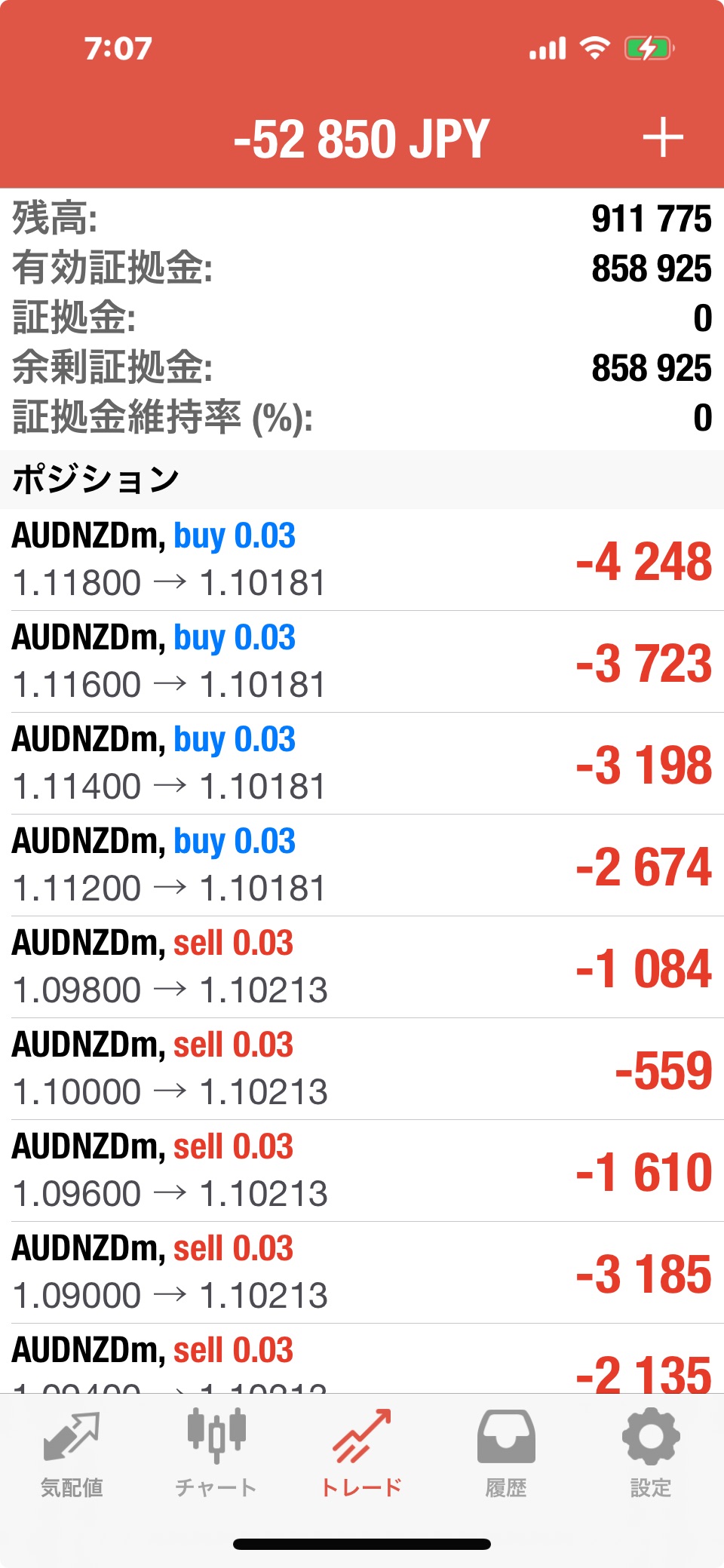
Task: Open the sell position opened at 1.09800
Action: tap(362, 967)
